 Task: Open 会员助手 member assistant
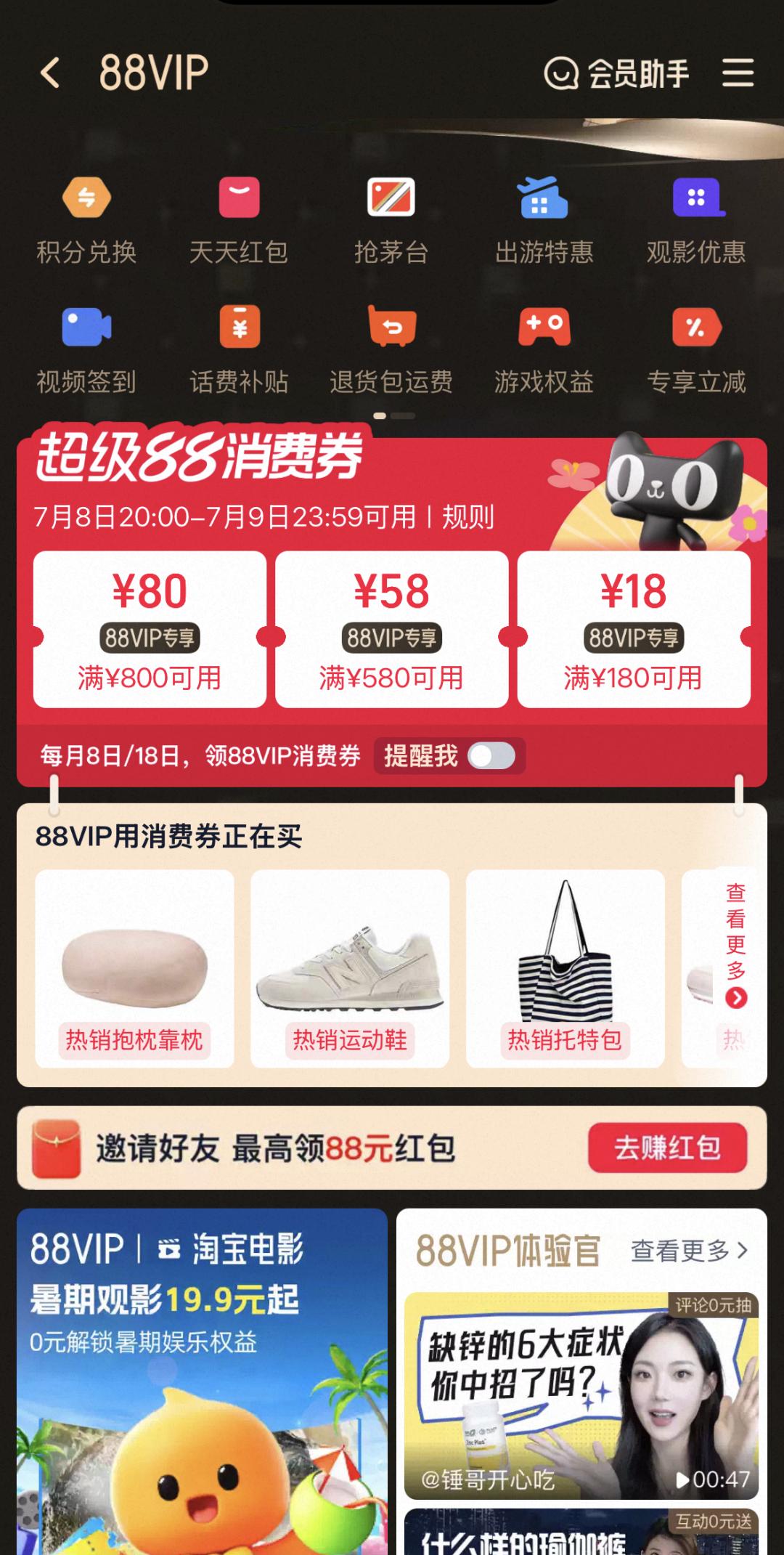point(617,73)
